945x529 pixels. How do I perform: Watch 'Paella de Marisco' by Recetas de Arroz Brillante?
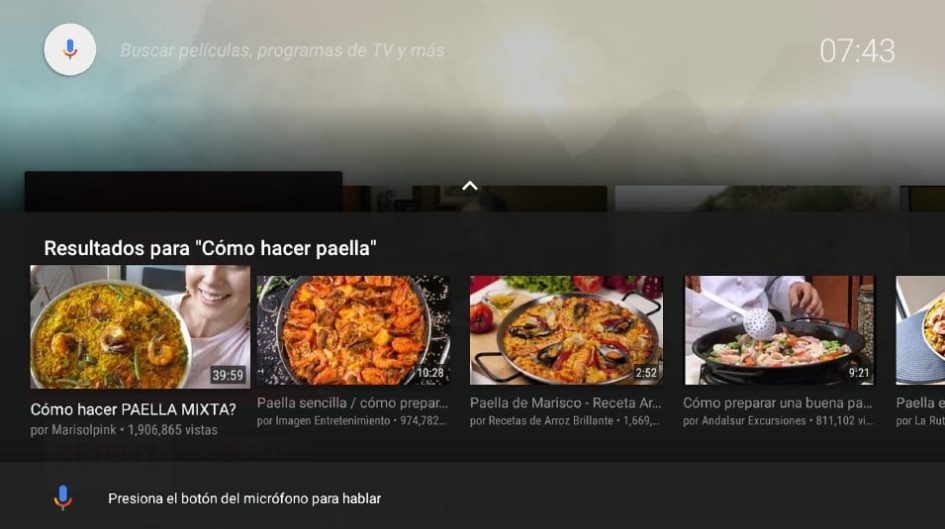point(566,331)
